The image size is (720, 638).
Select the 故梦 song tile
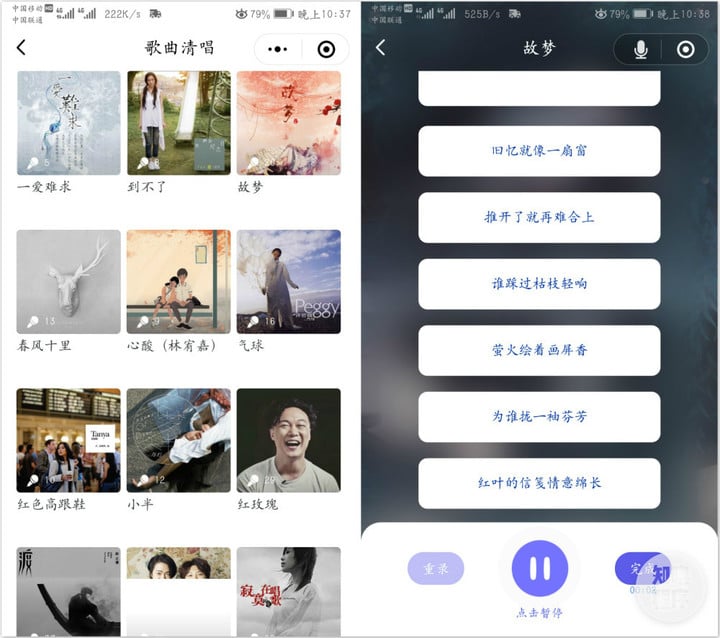point(288,123)
